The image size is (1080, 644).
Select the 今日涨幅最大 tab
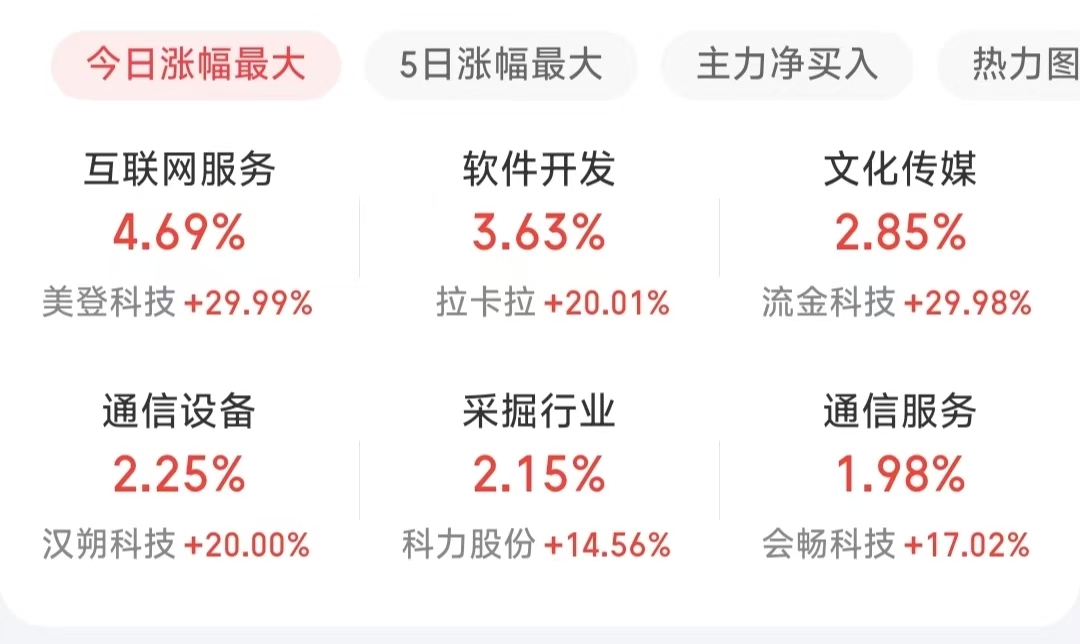196,65
